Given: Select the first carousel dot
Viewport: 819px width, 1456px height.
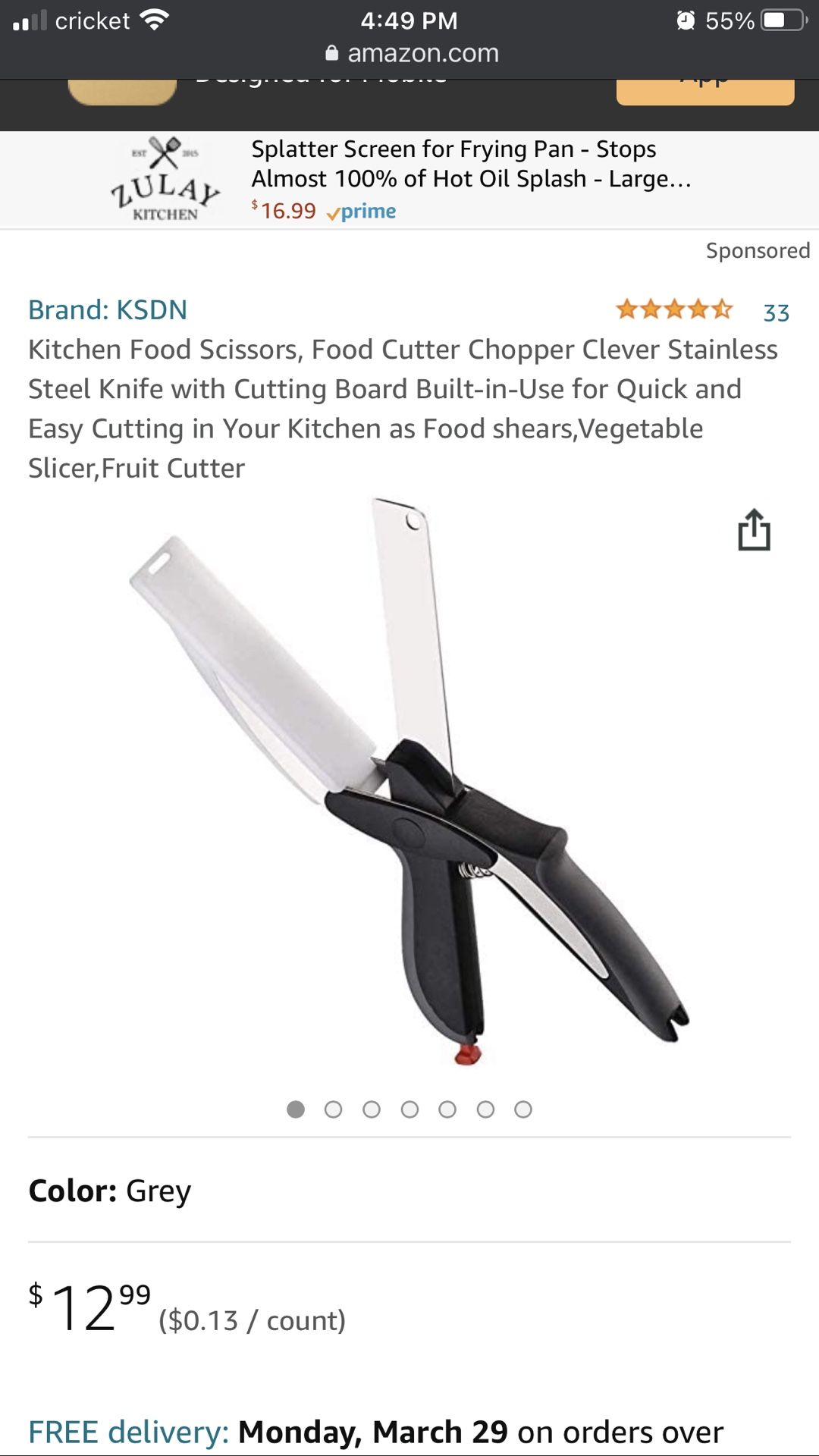Looking at the screenshot, I should click(x=297, y=1109).
